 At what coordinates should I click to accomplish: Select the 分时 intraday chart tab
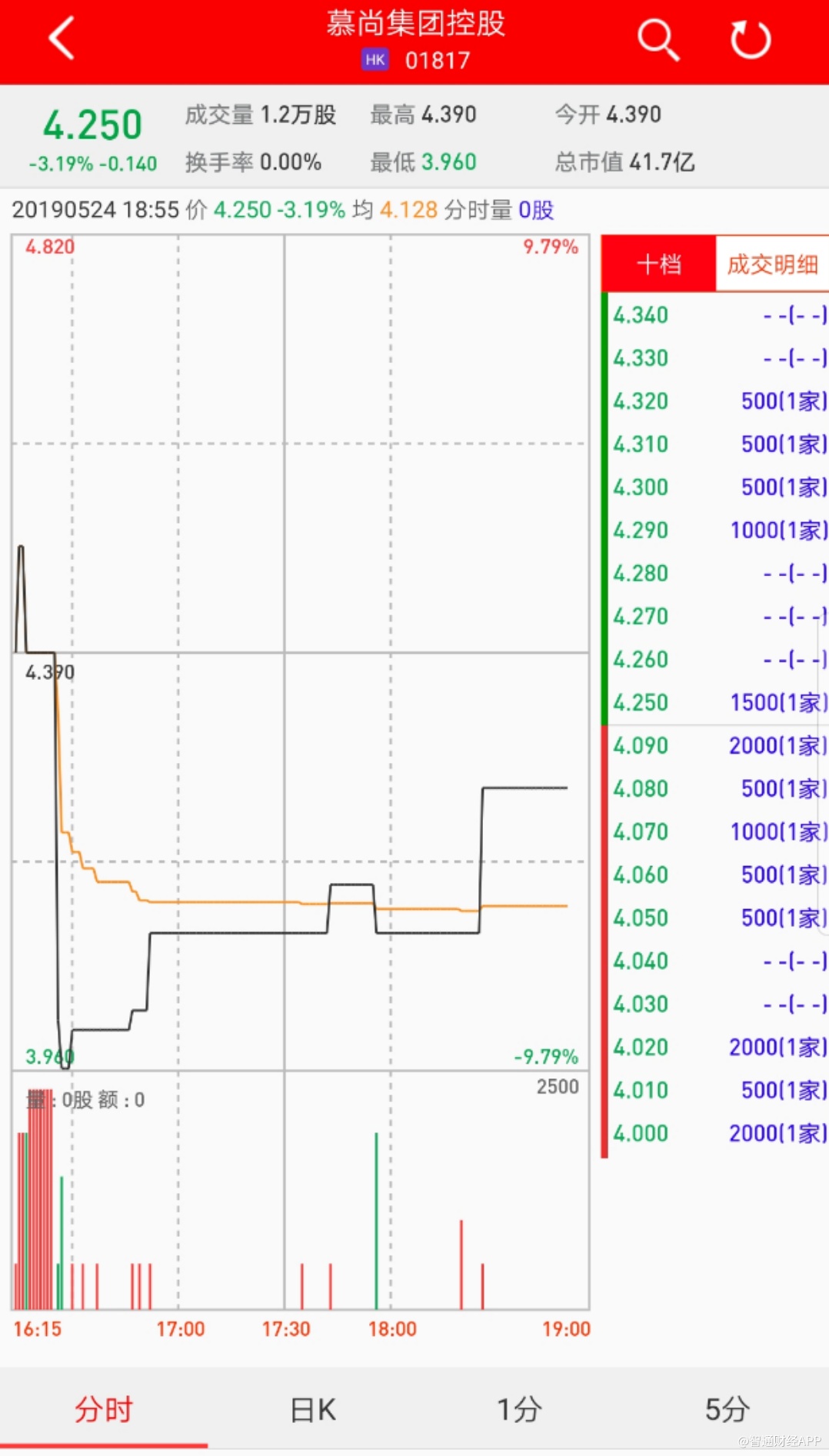coord(104,1410)
